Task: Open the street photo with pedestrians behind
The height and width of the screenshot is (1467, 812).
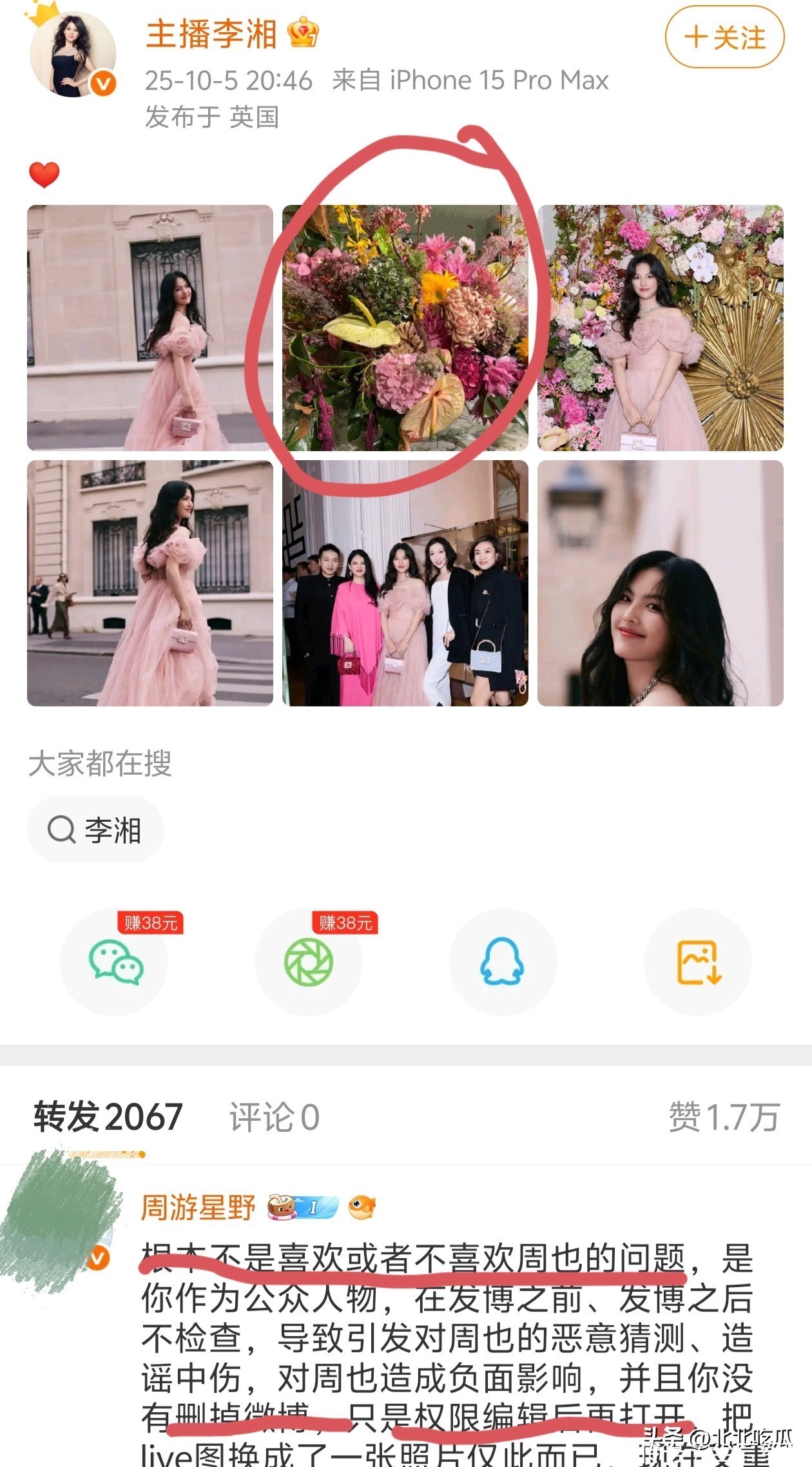Action: pyautogui.click(x=150, y=583)
